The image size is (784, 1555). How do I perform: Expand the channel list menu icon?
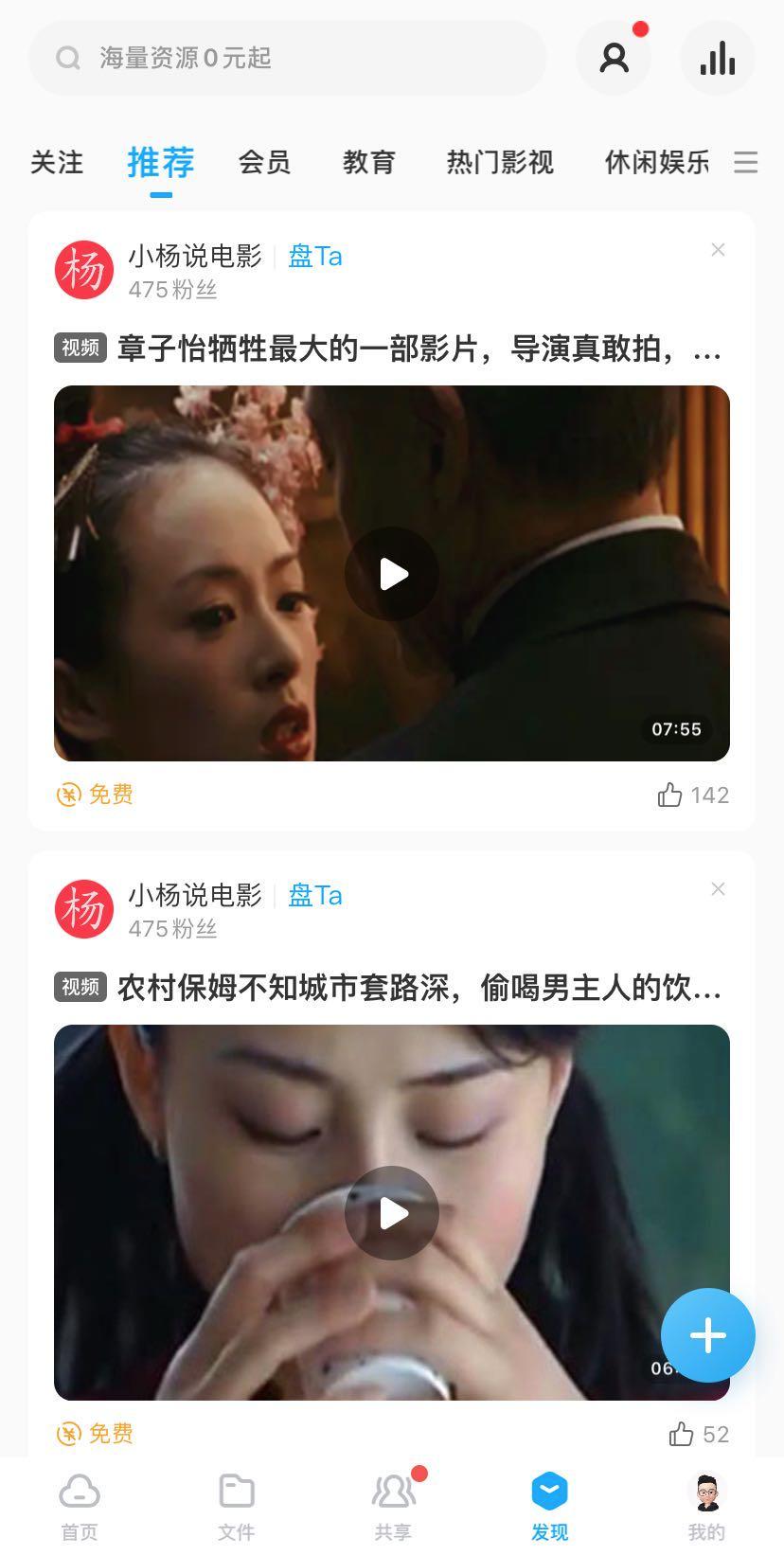tap(746, 163)
